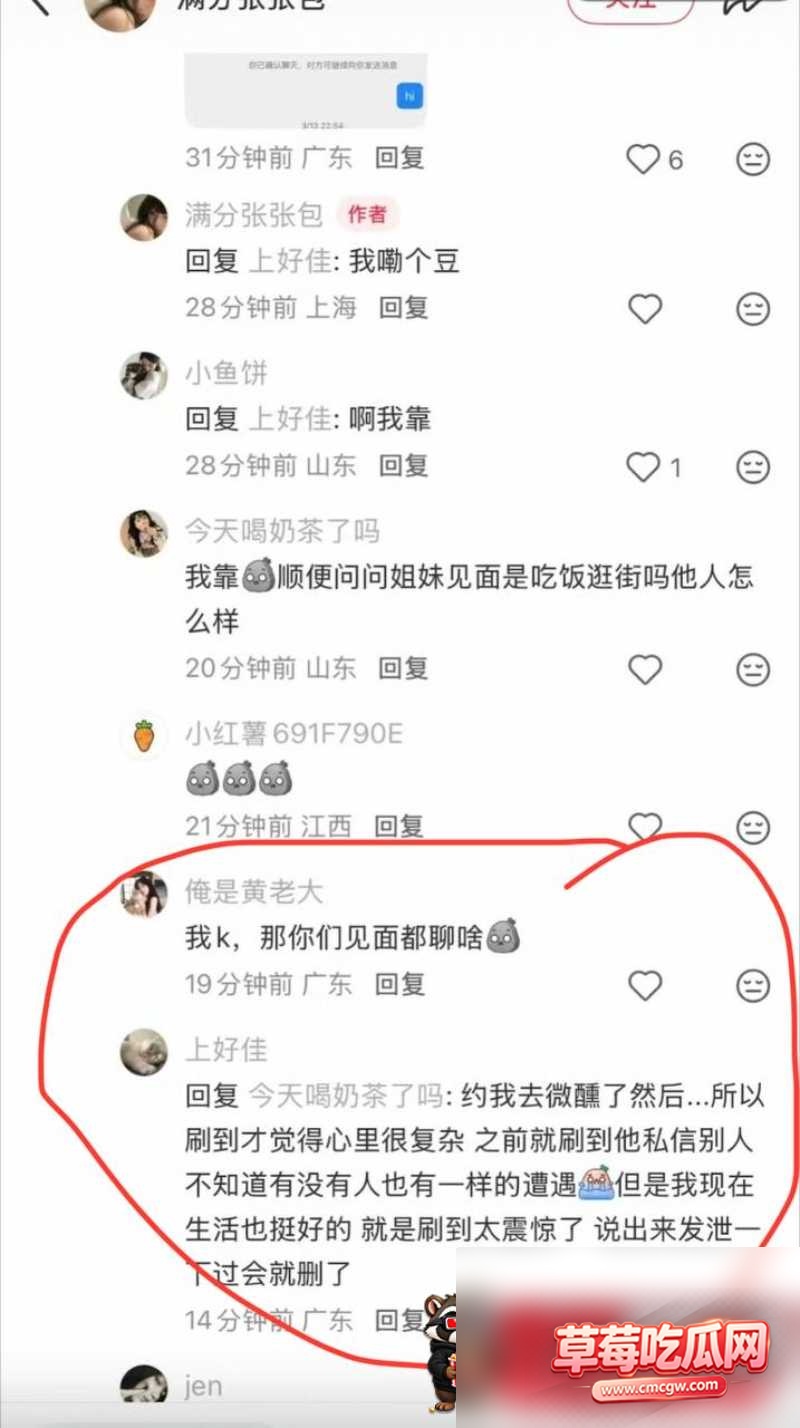The width and height of the screenshot is (800, 1428).
Task: Open 俺是黄老大's profile avatar
Action: pos(144,893)
